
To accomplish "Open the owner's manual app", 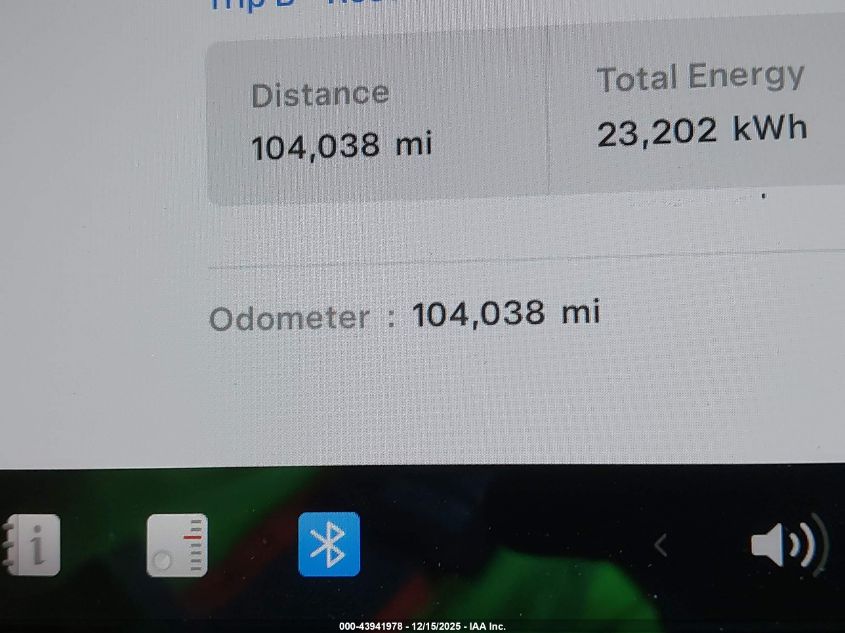I will tap(30, 546).
